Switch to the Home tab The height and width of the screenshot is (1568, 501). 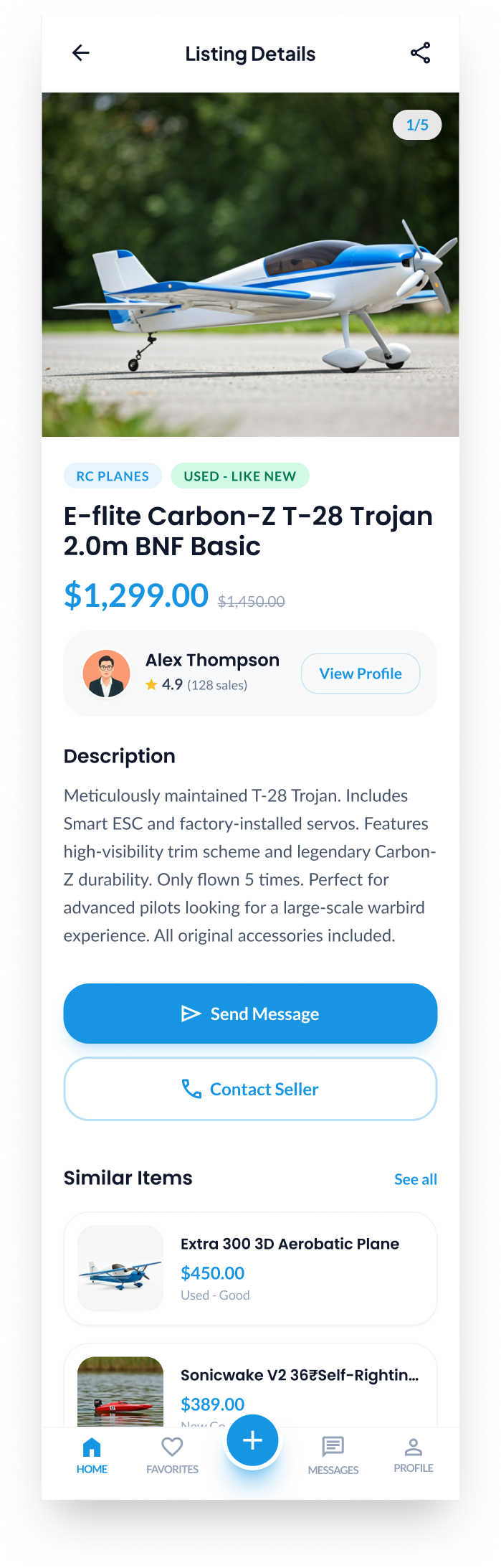pyautogui.click(x=92, y=1456)
